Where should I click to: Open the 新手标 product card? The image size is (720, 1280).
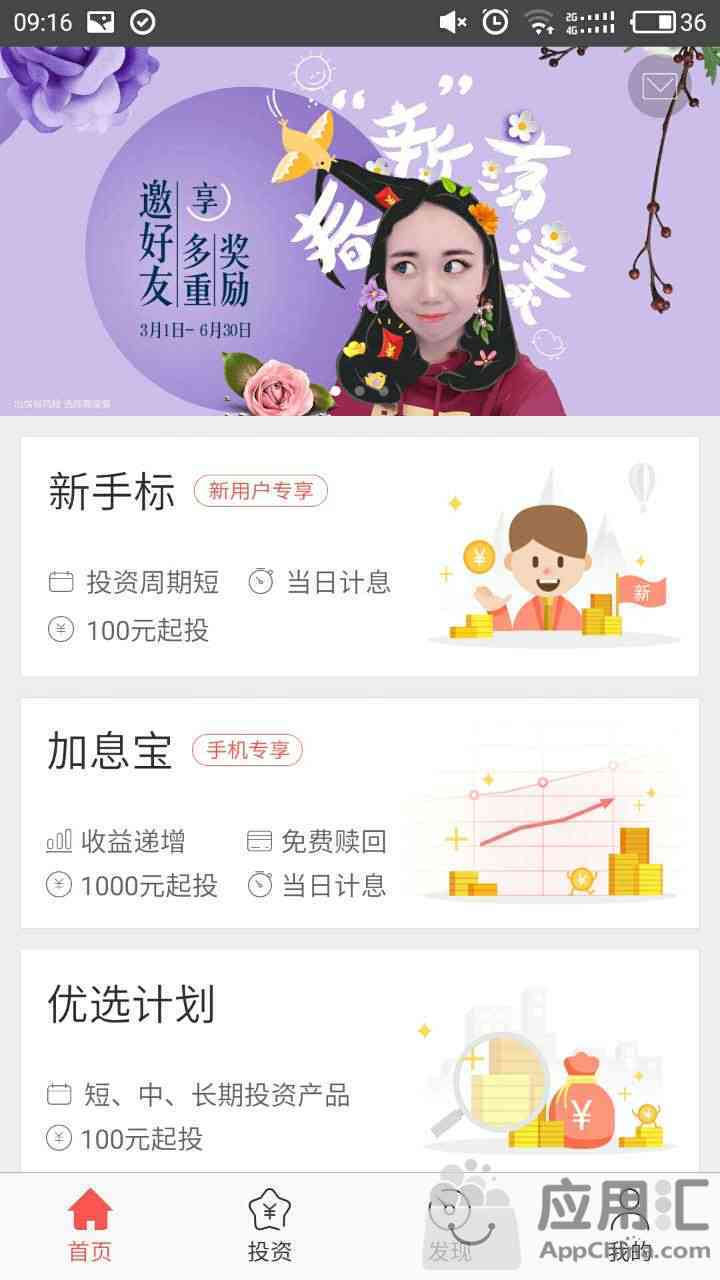coord(360,556)
